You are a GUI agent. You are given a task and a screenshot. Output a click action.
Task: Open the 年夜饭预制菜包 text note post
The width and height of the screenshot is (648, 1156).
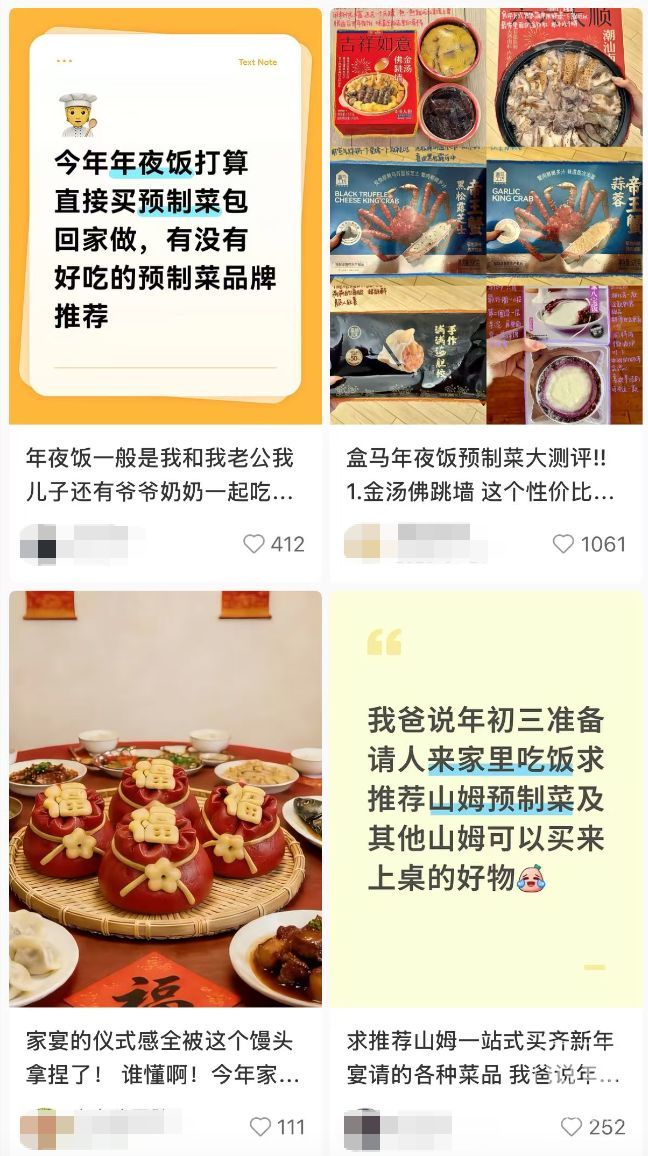click(165, 216)
